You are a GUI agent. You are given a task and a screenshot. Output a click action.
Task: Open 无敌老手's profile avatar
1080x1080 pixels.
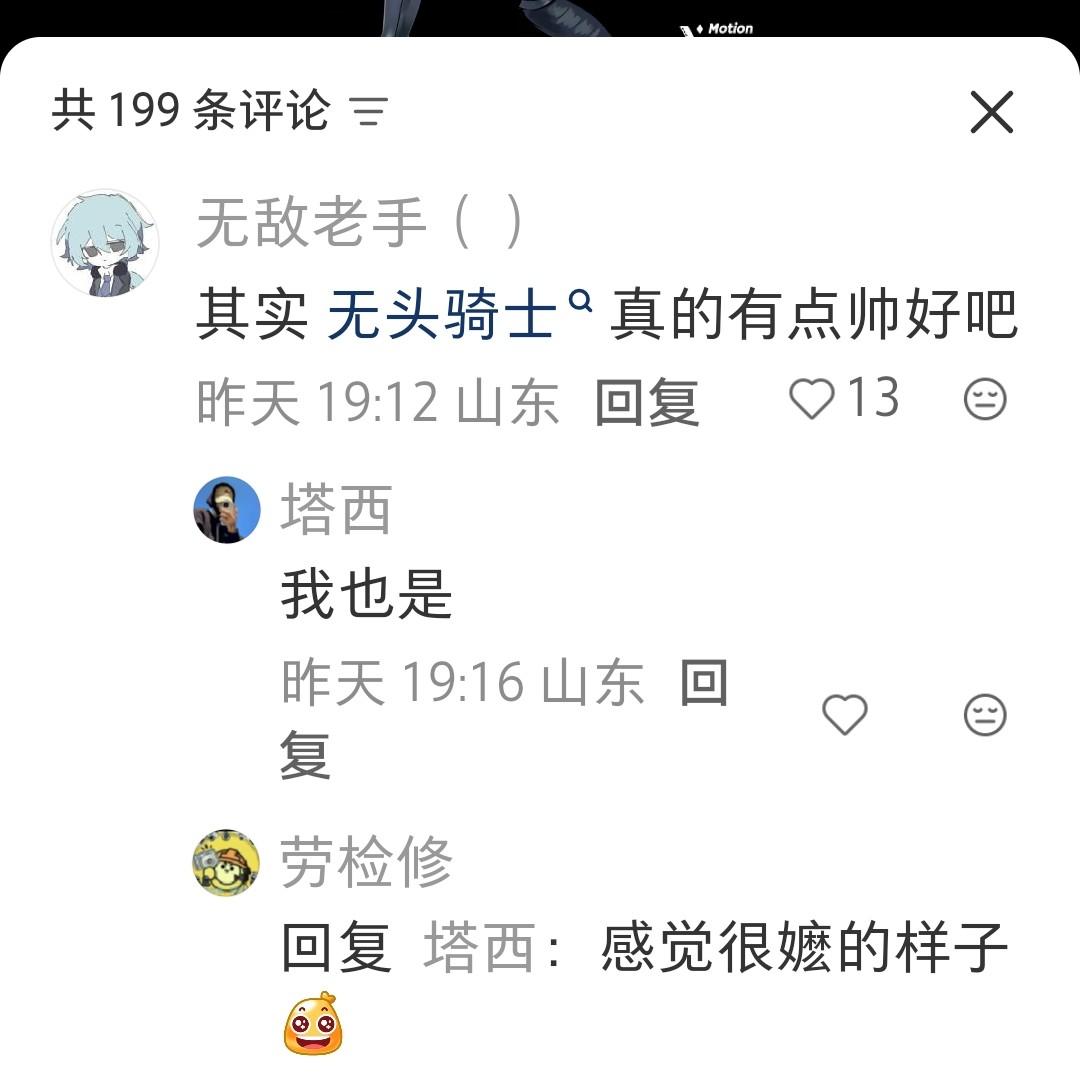[x=104, y=243]
